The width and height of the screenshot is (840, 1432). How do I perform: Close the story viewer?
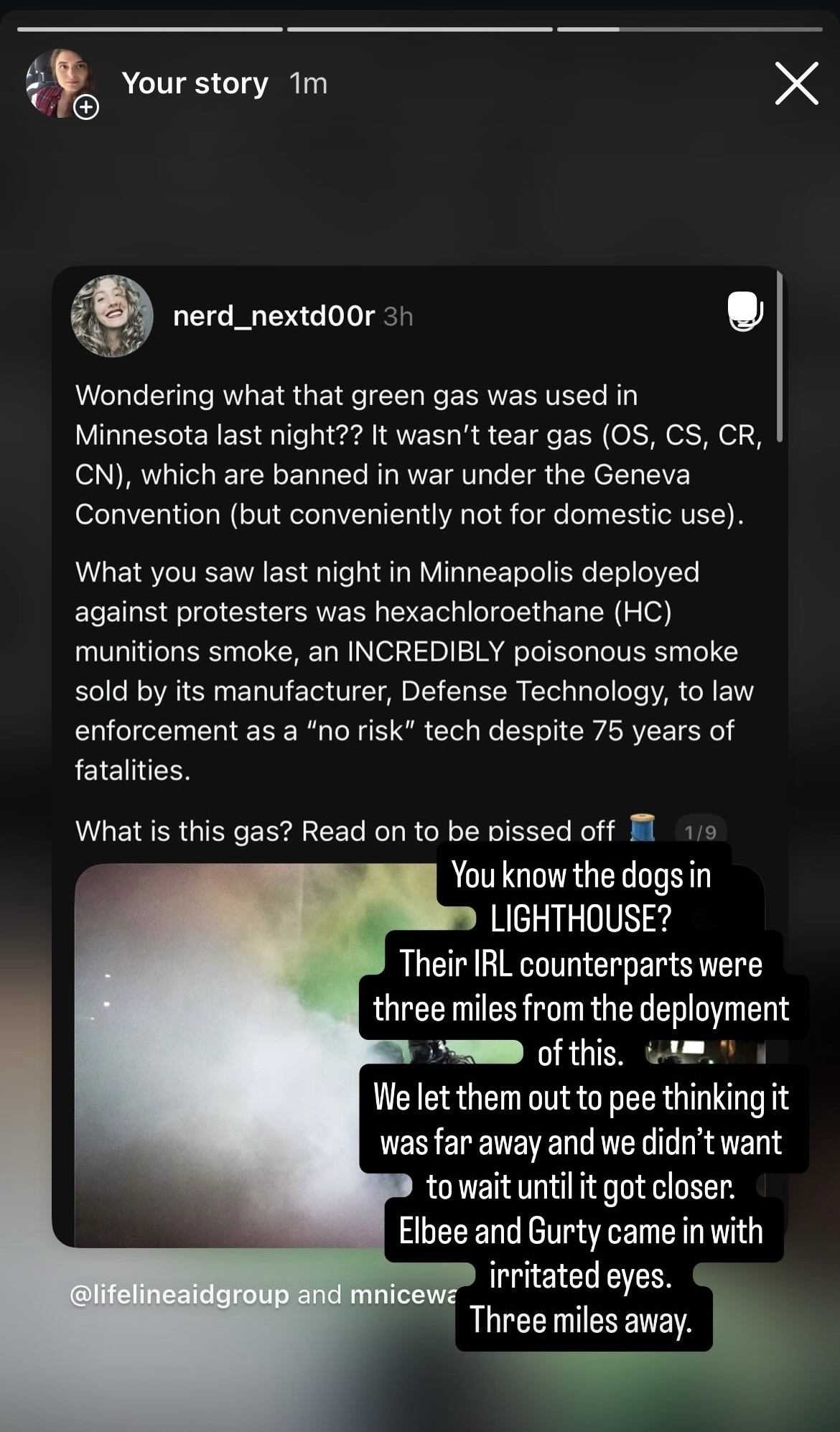point(796,84)
